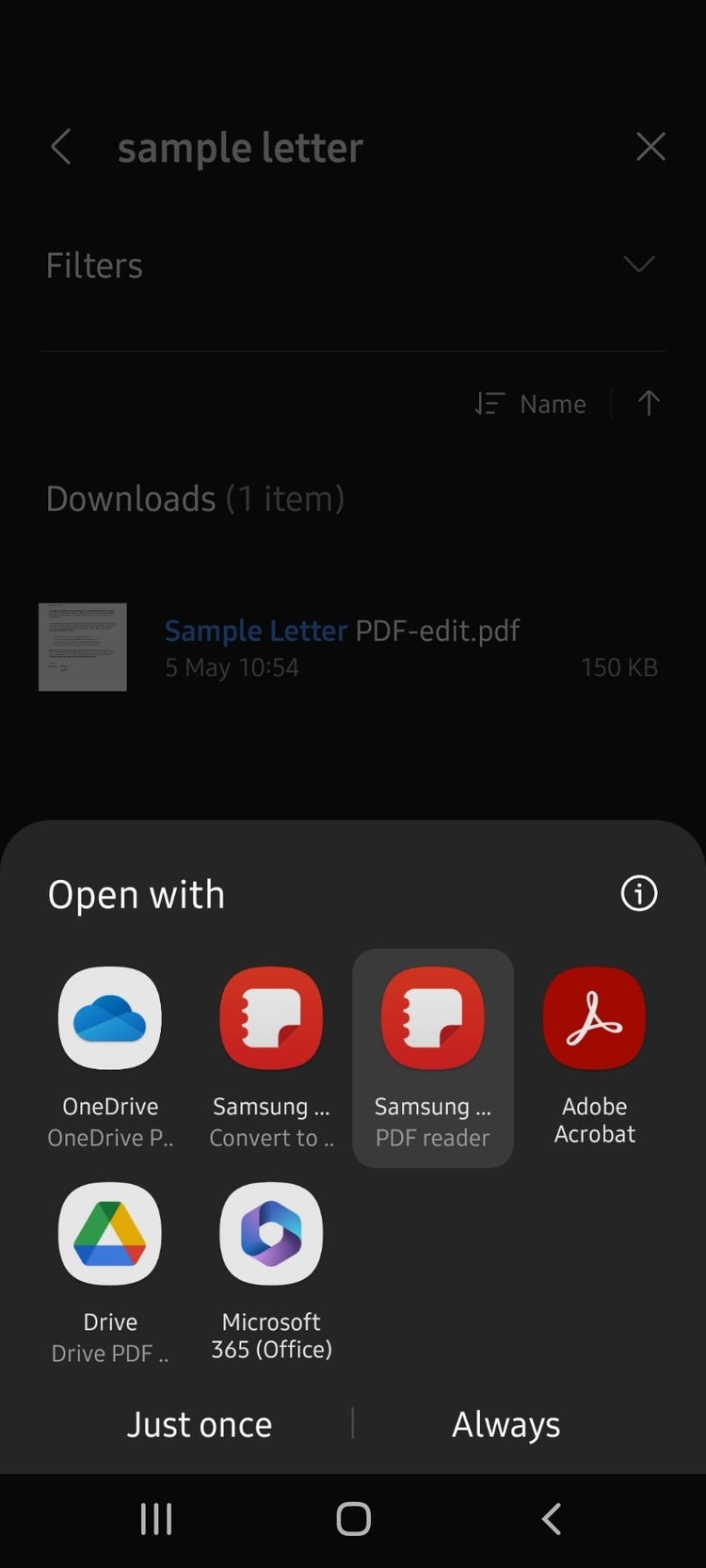Open Sample Letter PDF-edit.pdf
The width and height of the screenshot is (706, 1568).
[342, 631]
